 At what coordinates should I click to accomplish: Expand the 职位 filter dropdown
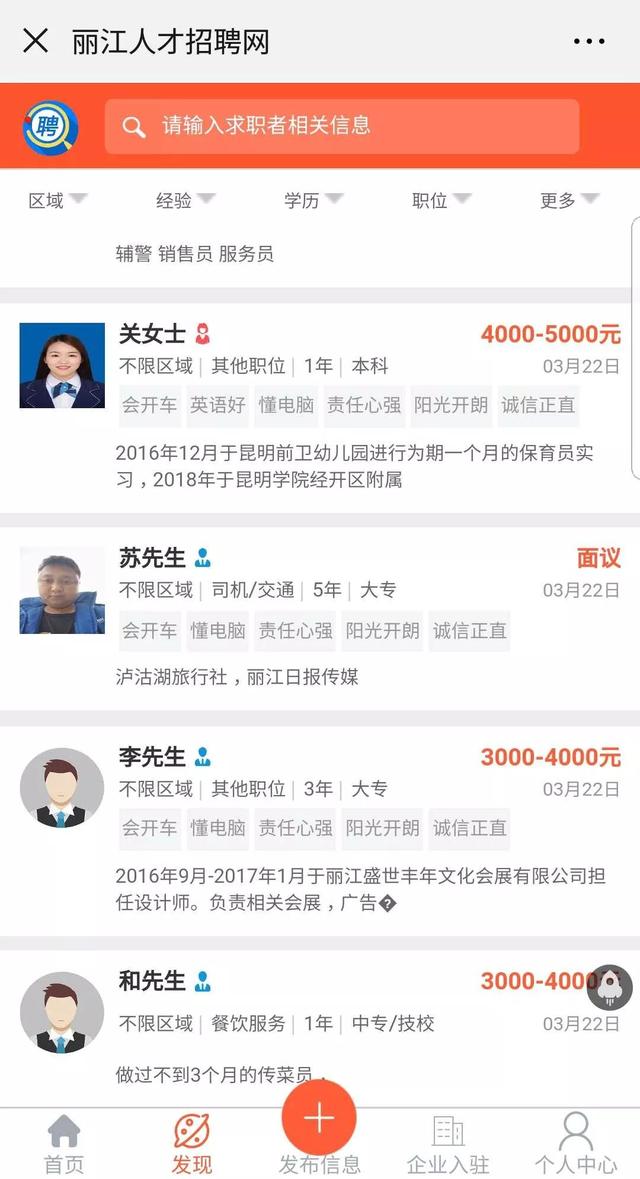point(441,200)
